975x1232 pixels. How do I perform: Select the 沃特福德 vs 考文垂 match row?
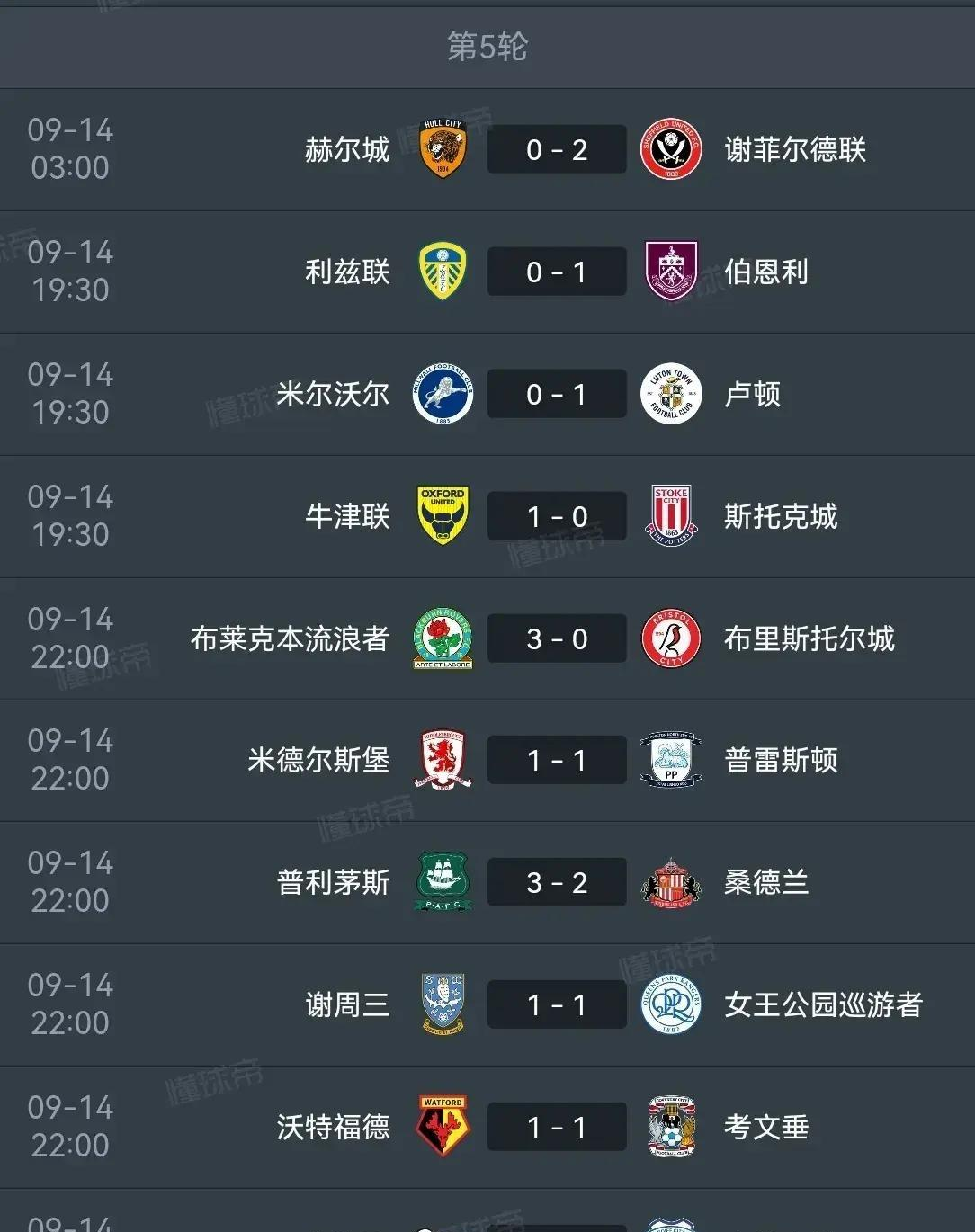tap(557, 1127)
